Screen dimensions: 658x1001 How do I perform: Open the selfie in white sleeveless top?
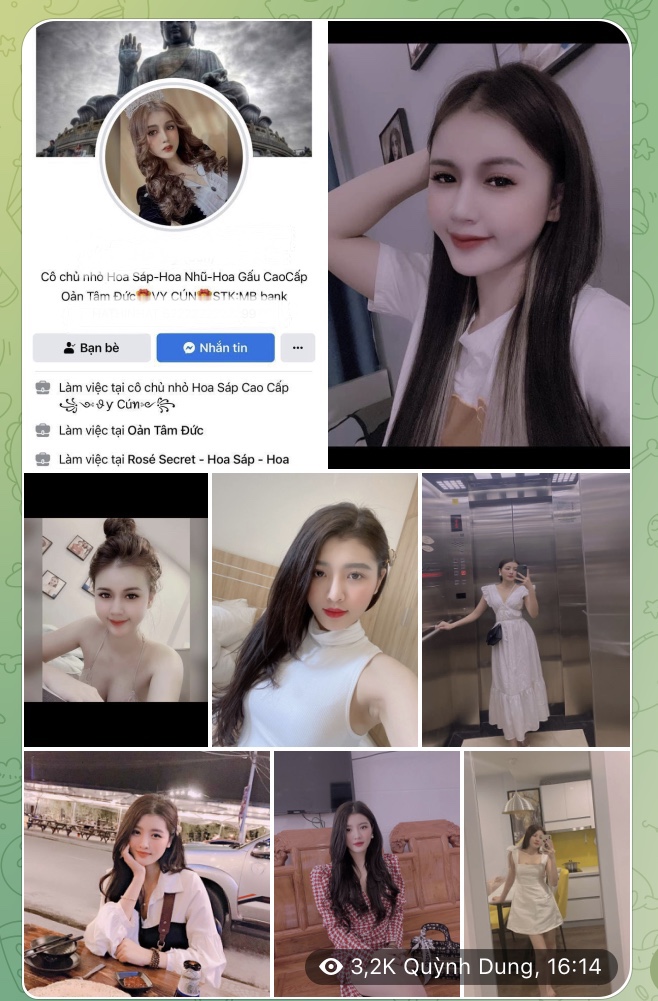click(x=315, y=610)
